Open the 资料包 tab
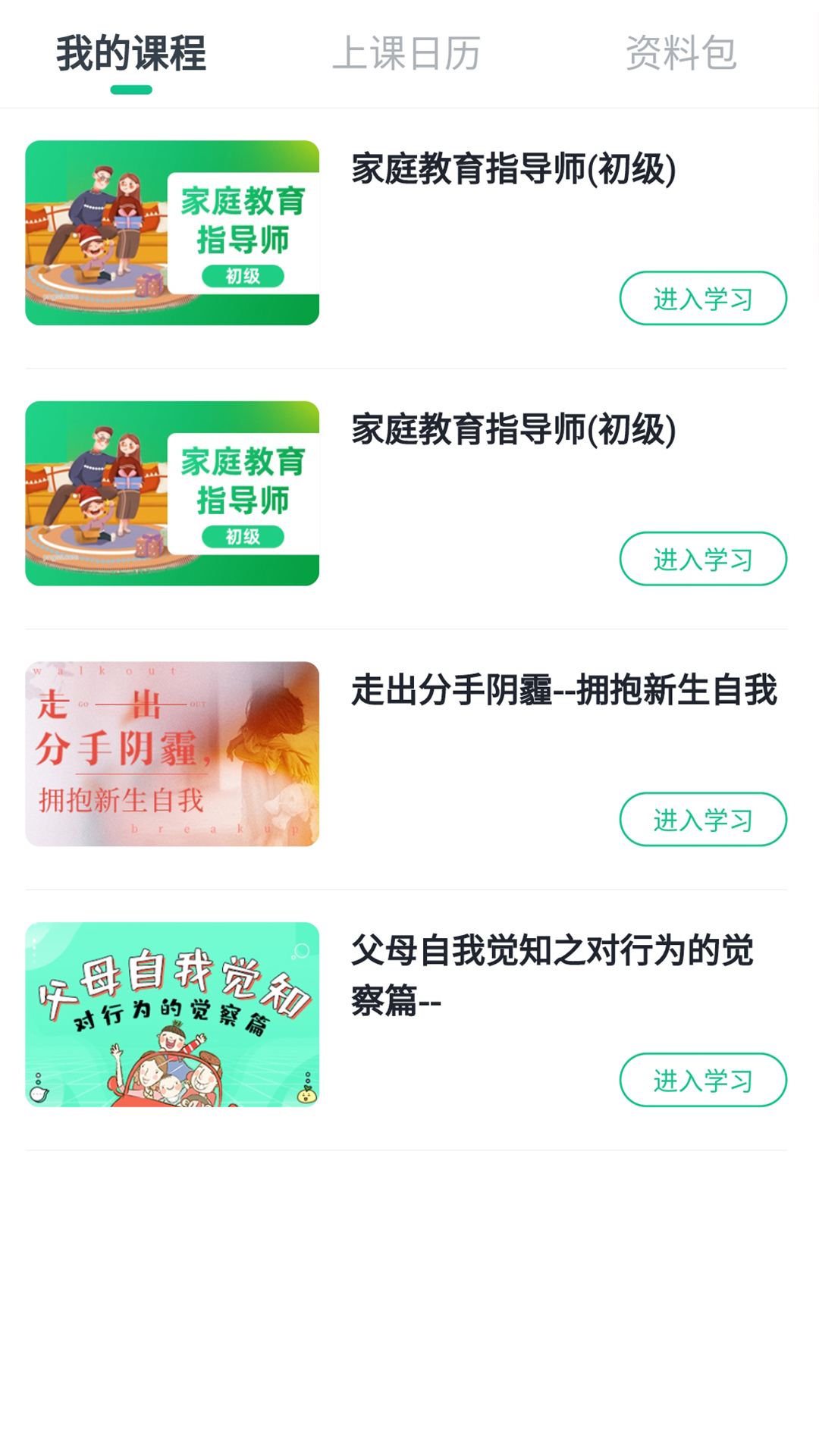This screenshot has height=1456, width=819. click(x=680, y=54)
